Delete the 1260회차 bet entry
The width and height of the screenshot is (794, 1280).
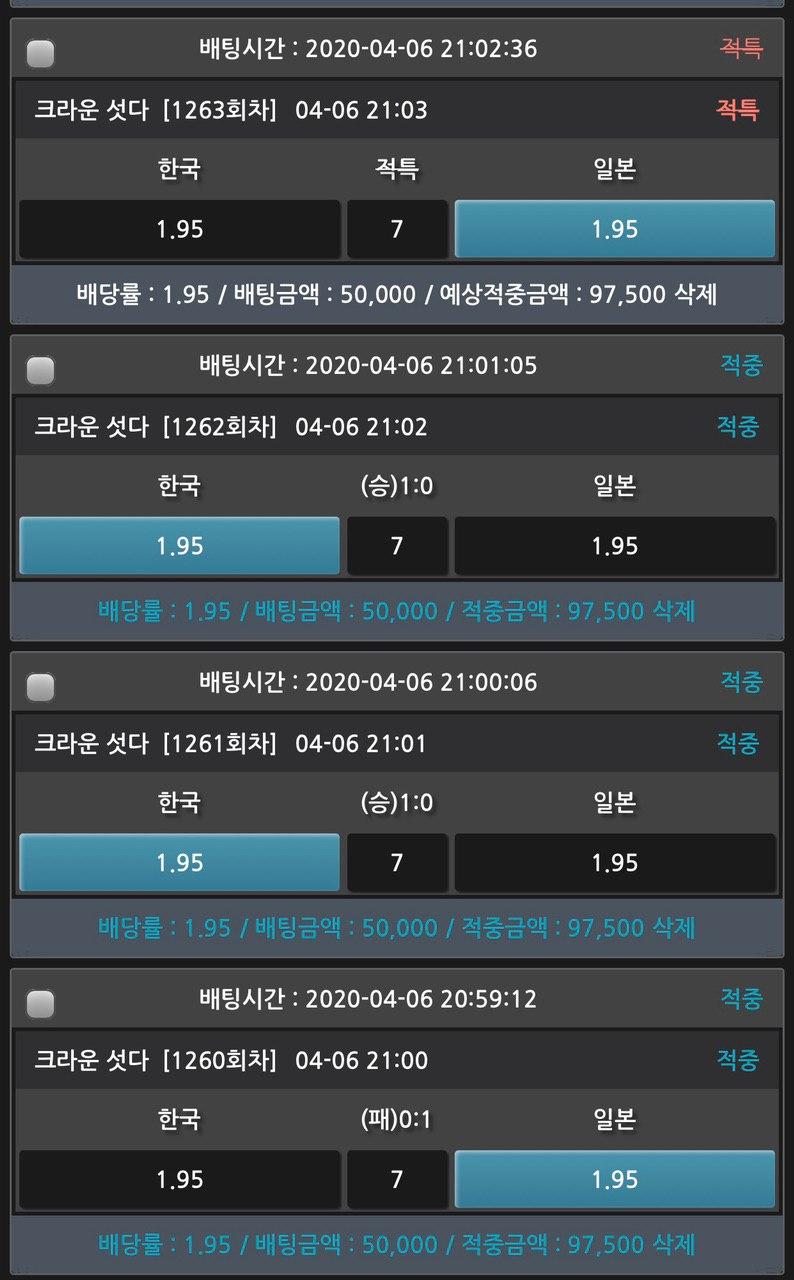(x=673, y=1244)
